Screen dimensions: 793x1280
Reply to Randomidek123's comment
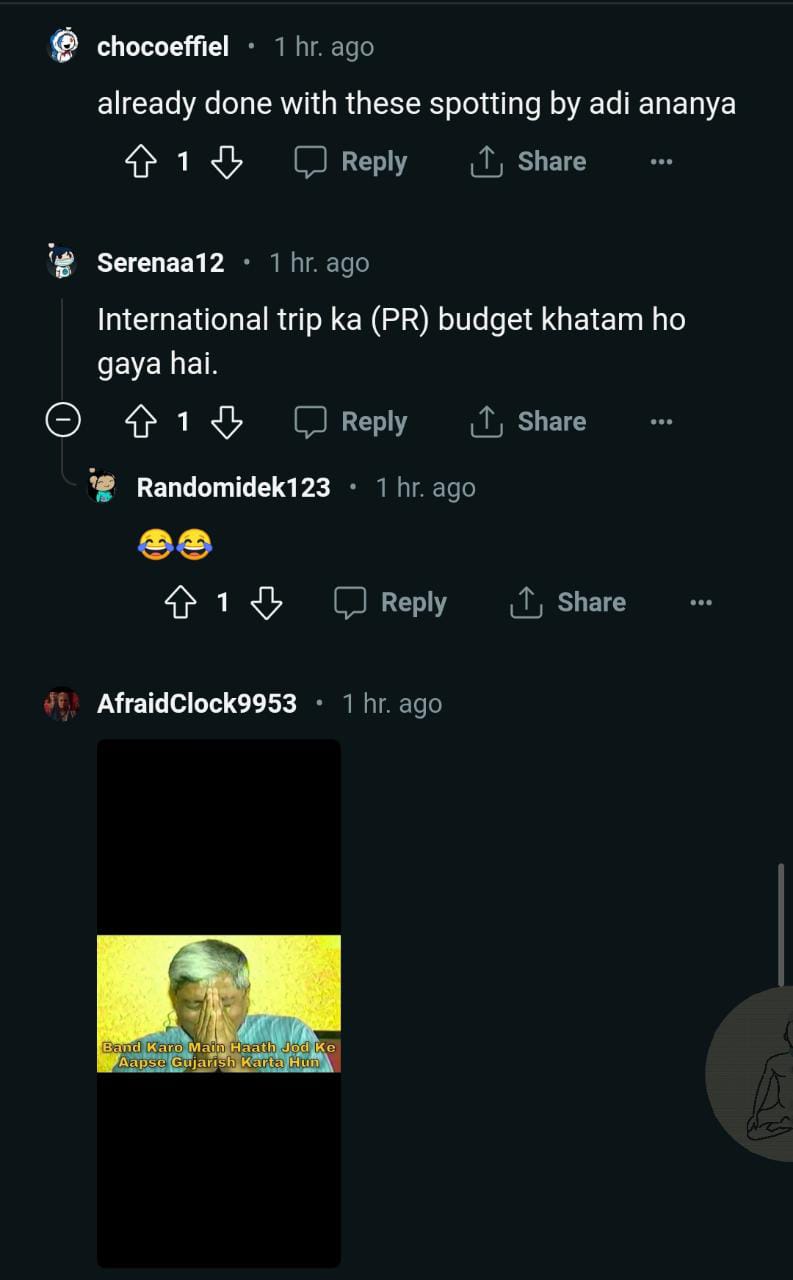[x=390, y=603]
